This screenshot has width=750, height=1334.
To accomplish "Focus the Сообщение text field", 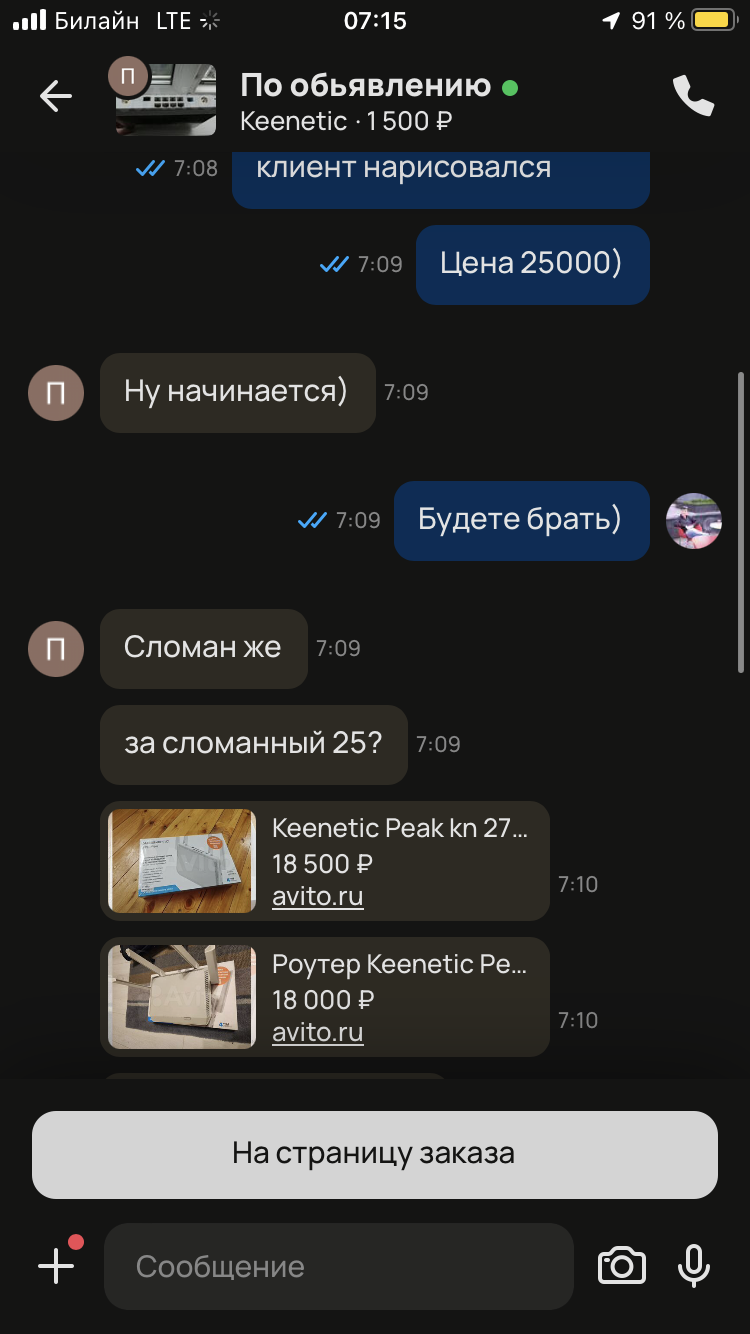I will tap(338, 1266).
